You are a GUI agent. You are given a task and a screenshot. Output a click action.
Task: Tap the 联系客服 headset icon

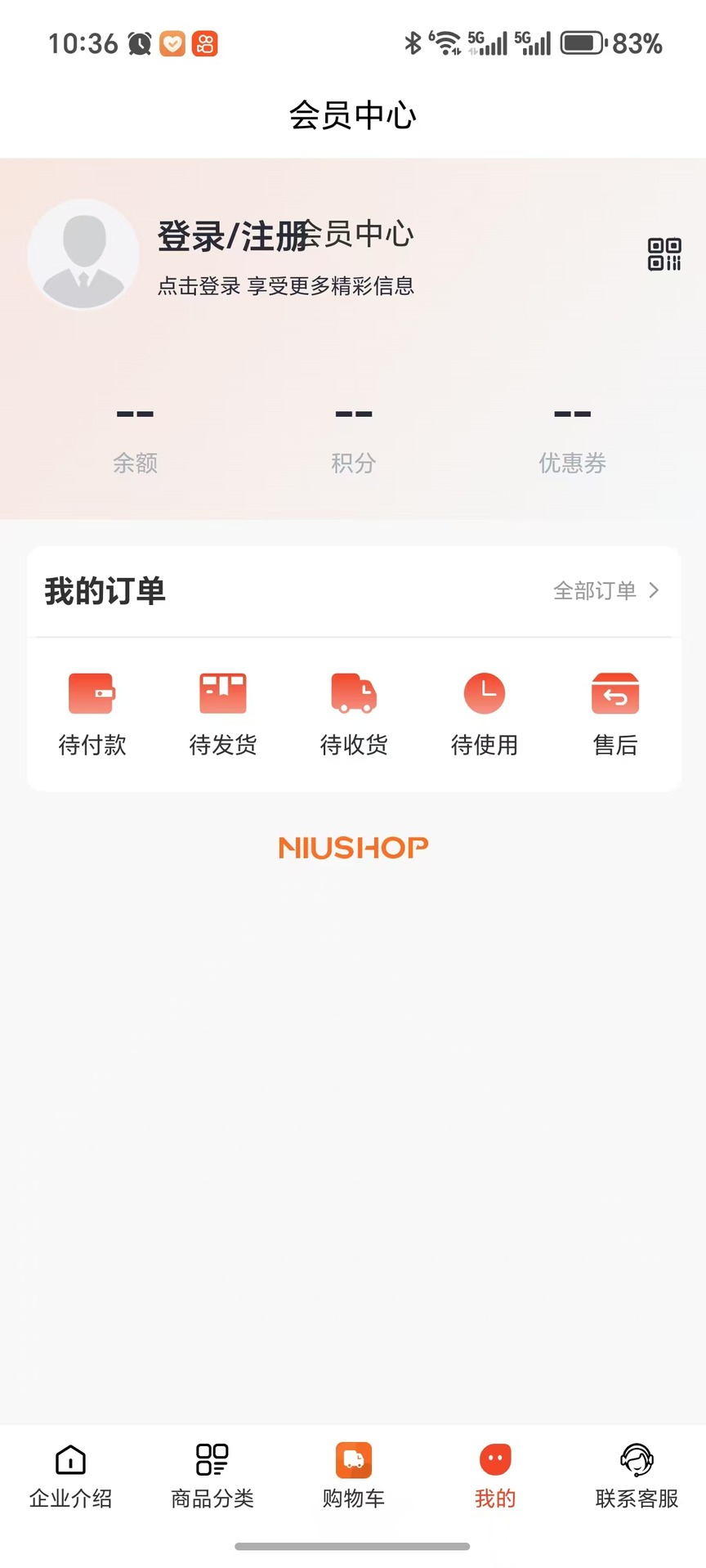pos(636,1460)
